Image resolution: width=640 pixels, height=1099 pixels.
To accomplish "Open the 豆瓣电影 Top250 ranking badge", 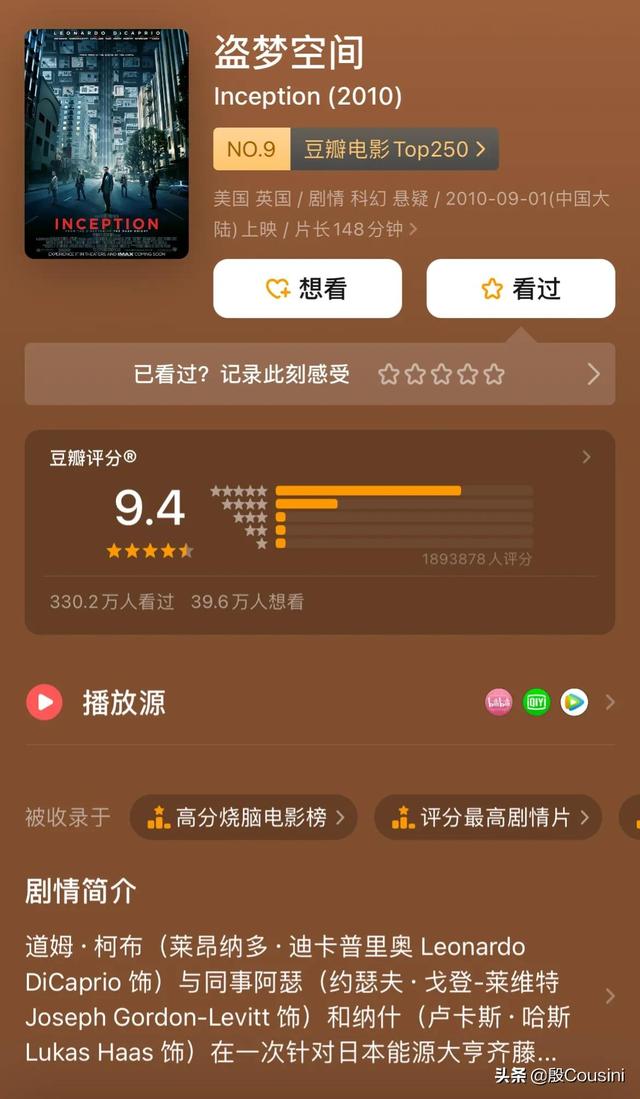I will click(355, 150).
